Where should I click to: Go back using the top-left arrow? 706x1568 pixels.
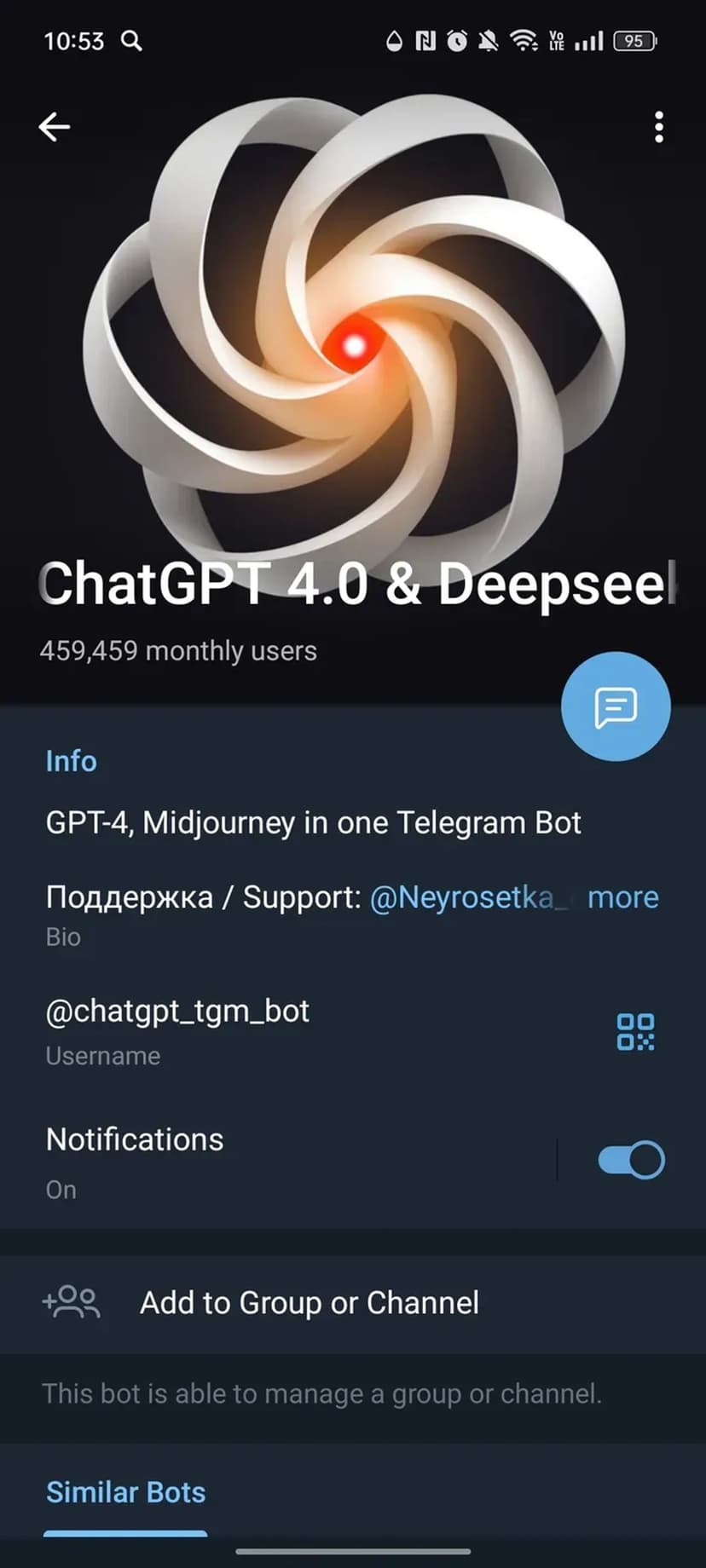(54, 127)
